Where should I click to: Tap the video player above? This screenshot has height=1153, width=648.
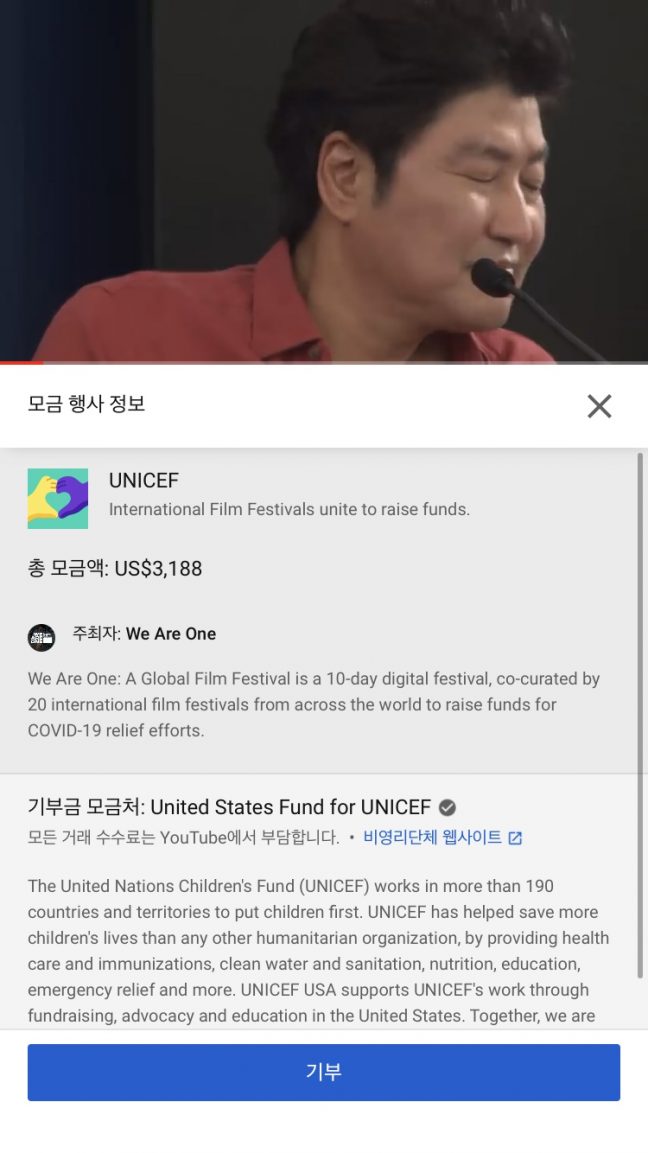[x=324, y=180]
